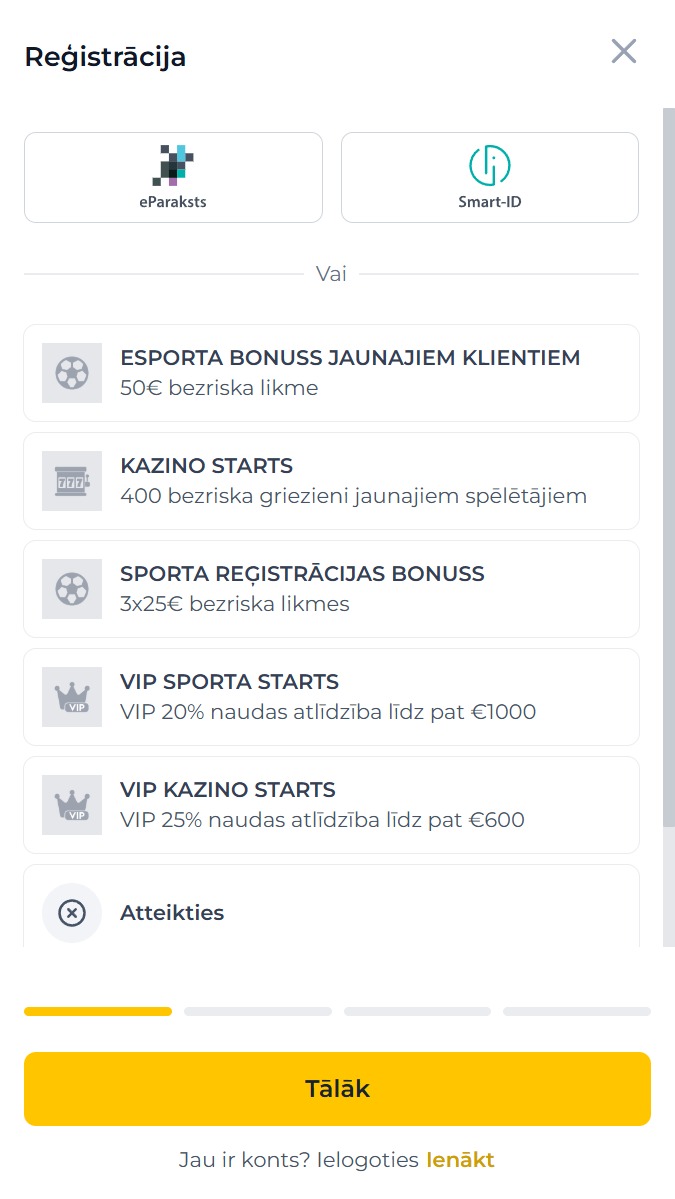Viewport: 675px width, 1199px height.
Task: Choose the Kazino Starts bonus
Action: (x=332, y=481)
